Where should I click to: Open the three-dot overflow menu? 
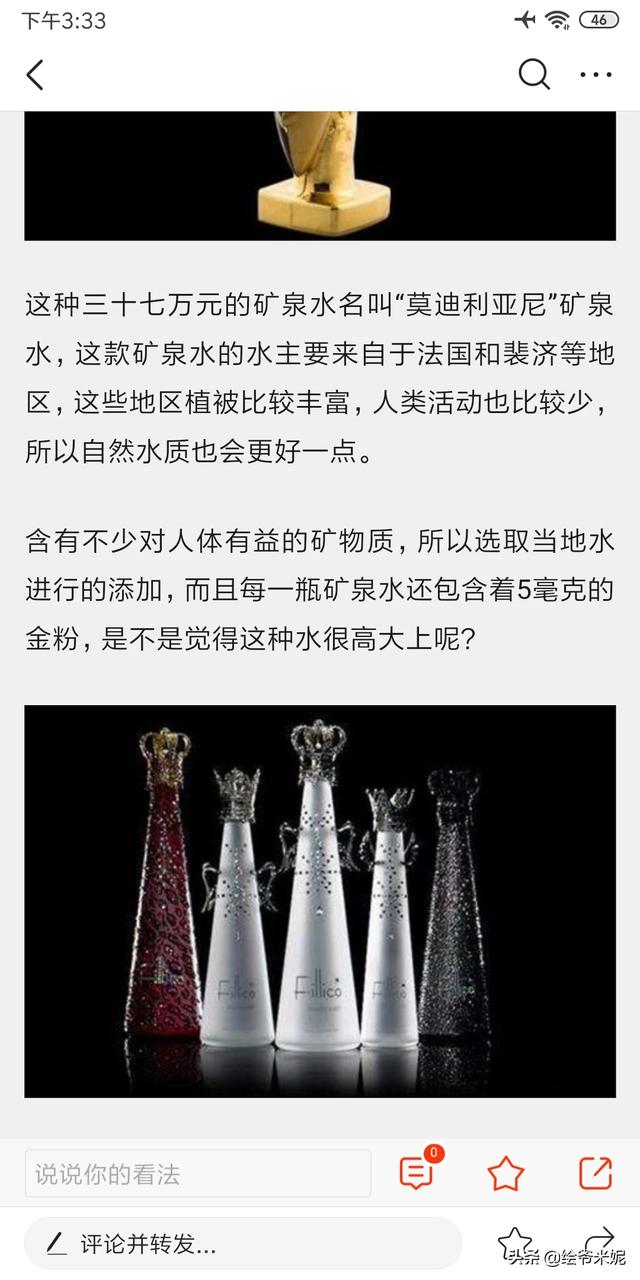(596, 75)
